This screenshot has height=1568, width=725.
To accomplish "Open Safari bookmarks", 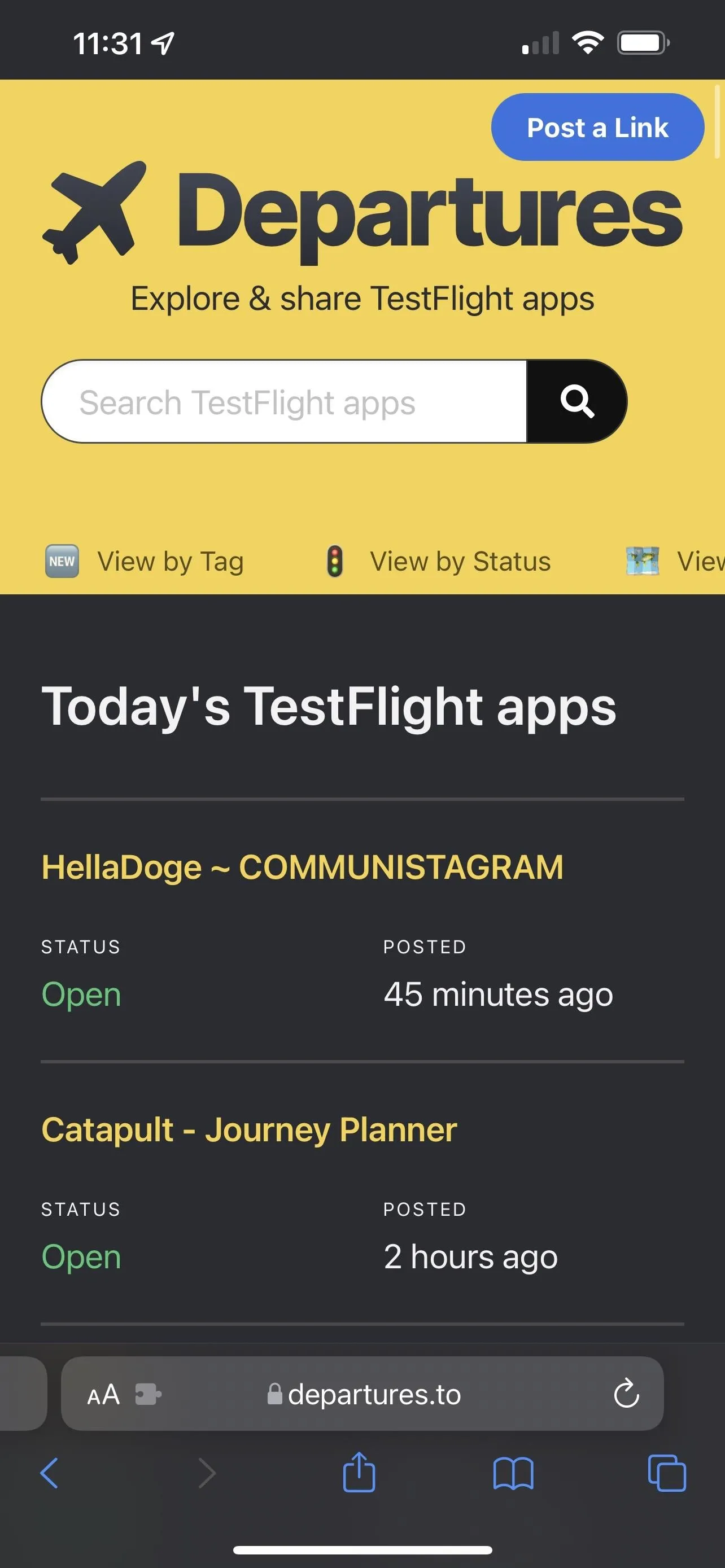I will pyautogui.click(x=513, y=1474).
